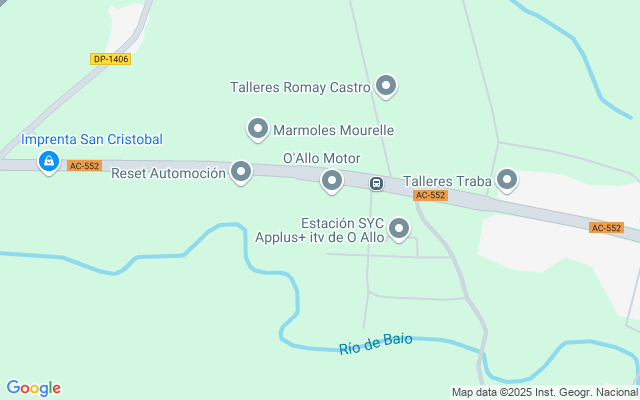This screenshot has height=400, width=640.
Task: Select the O'Allo Motor pin
Action: (x=331, y=180)
